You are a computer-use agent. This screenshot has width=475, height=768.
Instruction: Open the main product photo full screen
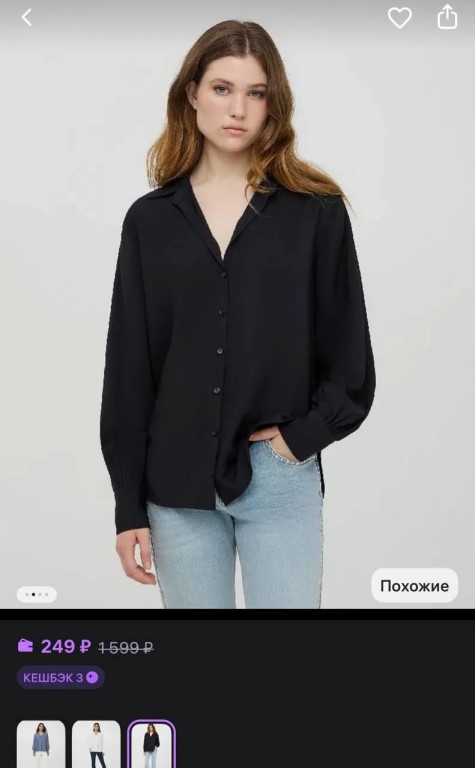[x=238, y=304]
